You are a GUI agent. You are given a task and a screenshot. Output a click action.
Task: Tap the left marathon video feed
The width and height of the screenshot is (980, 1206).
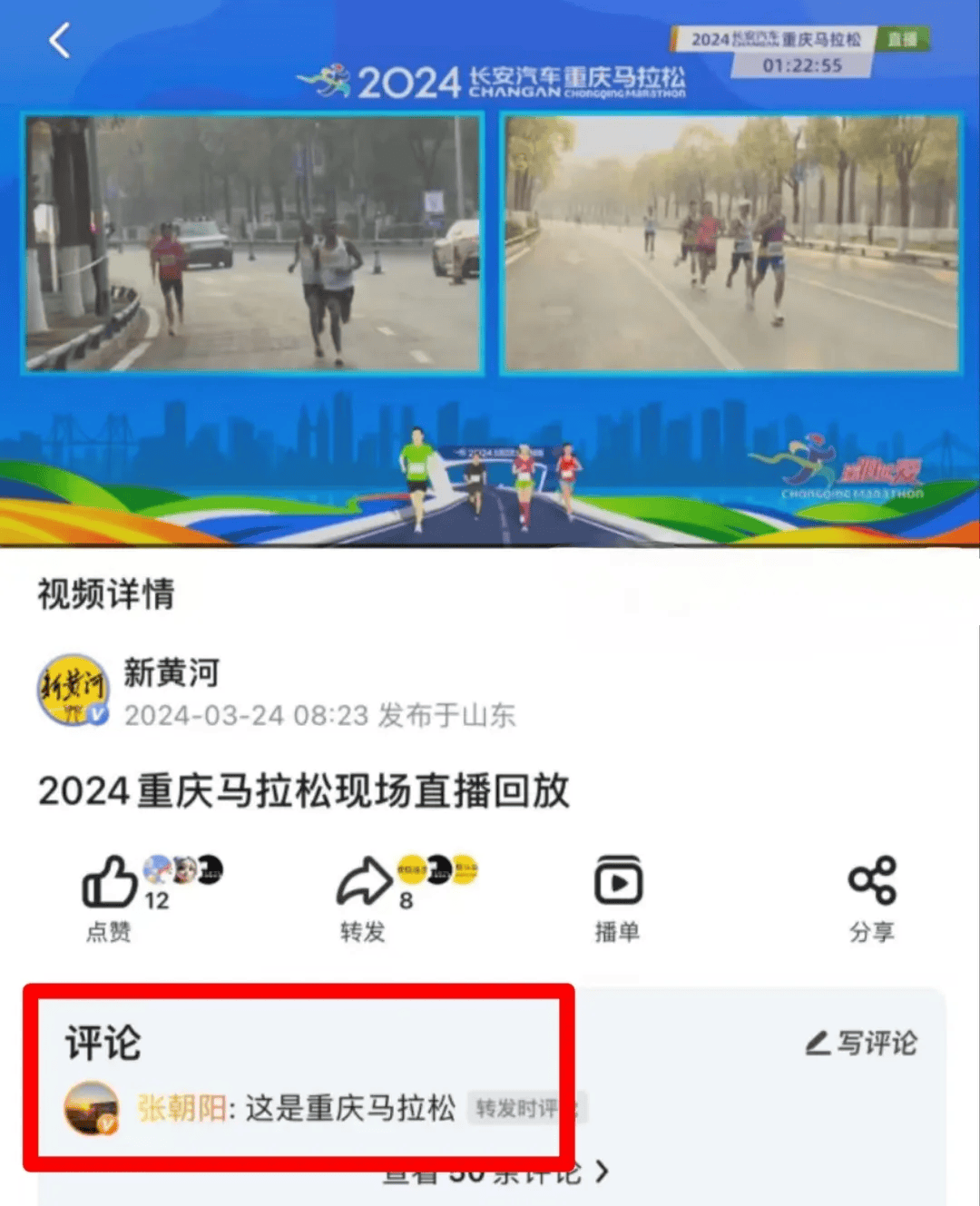point(254,241)
